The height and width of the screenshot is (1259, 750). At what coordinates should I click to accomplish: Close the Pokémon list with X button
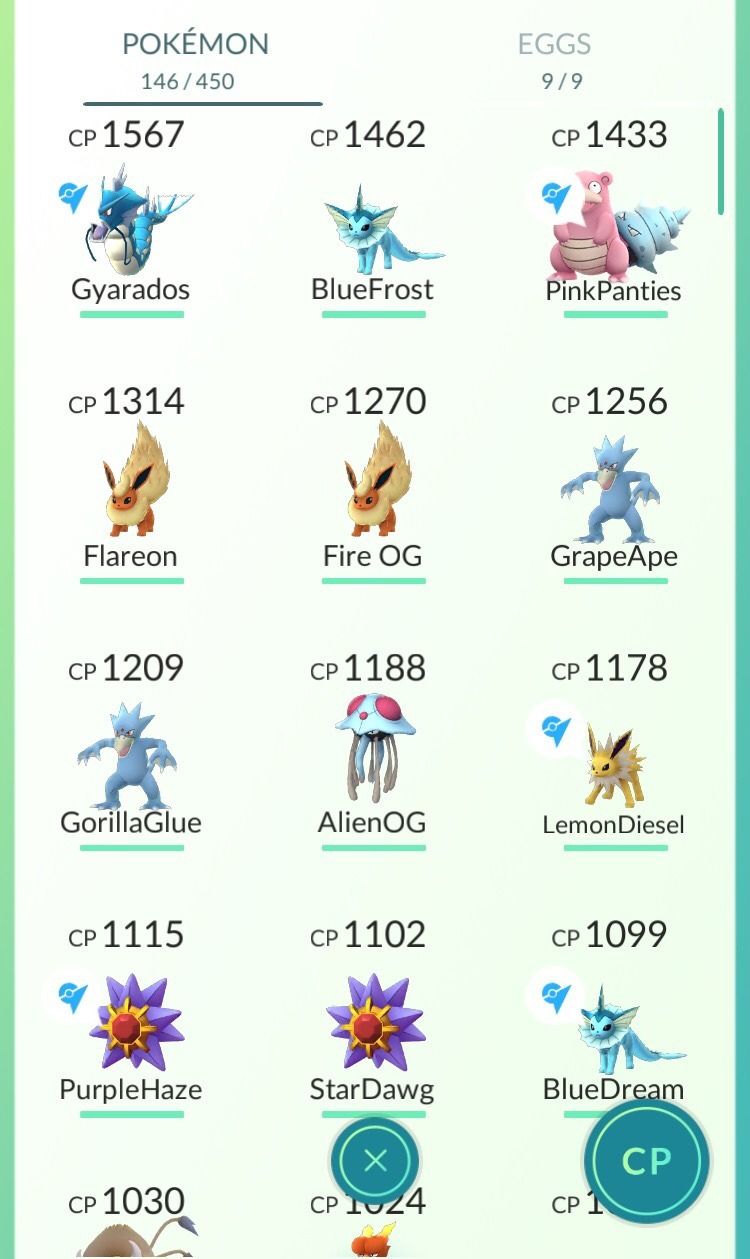(x=375, y=1161)
